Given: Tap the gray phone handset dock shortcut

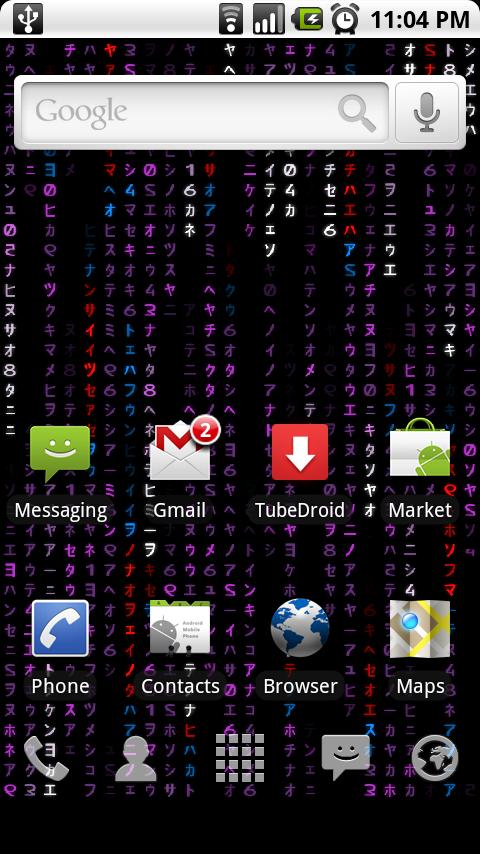Looking at the screenshot, I should click(46, 758).
